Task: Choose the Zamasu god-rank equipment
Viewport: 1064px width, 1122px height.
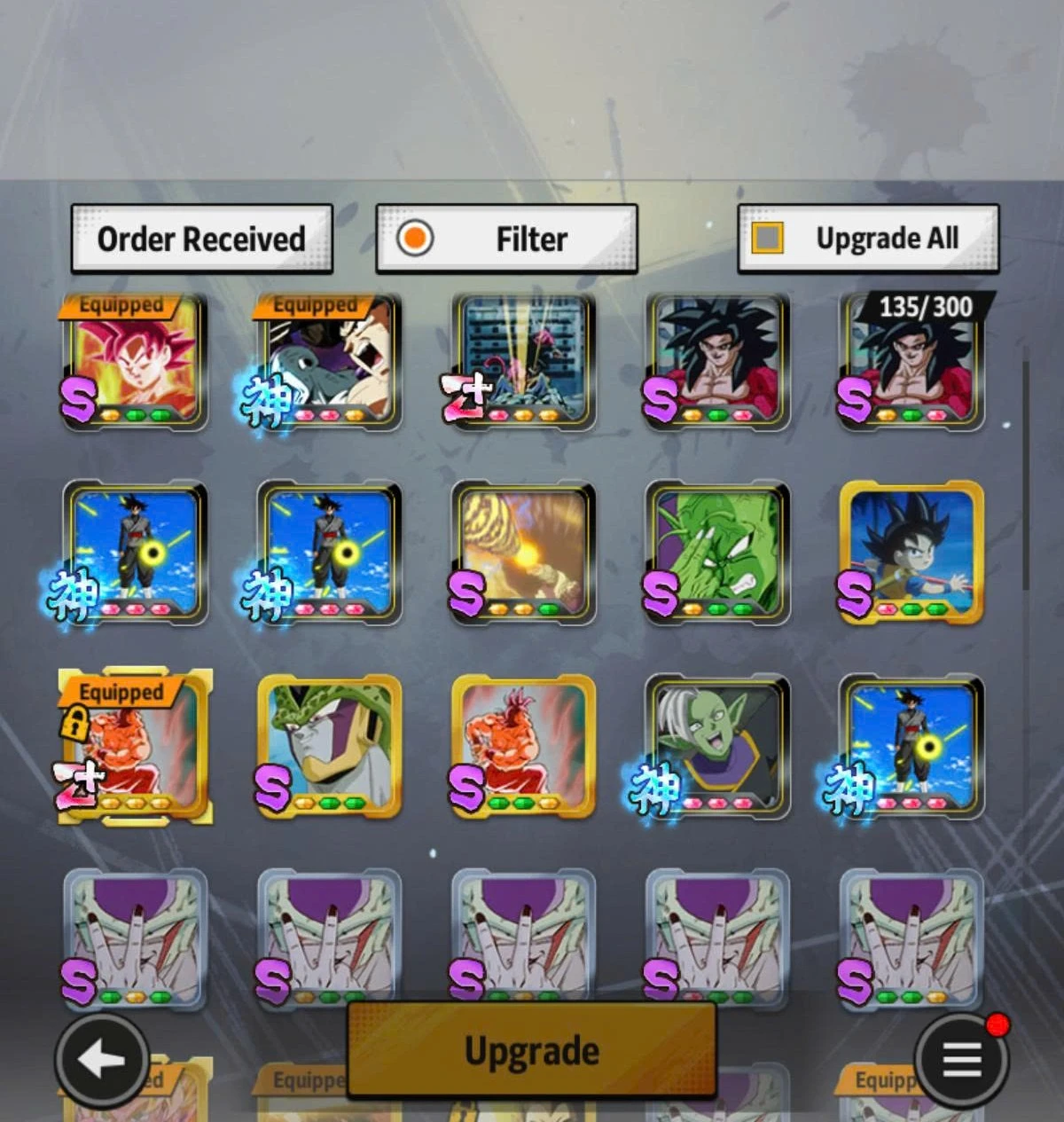Action: (717, 747)
